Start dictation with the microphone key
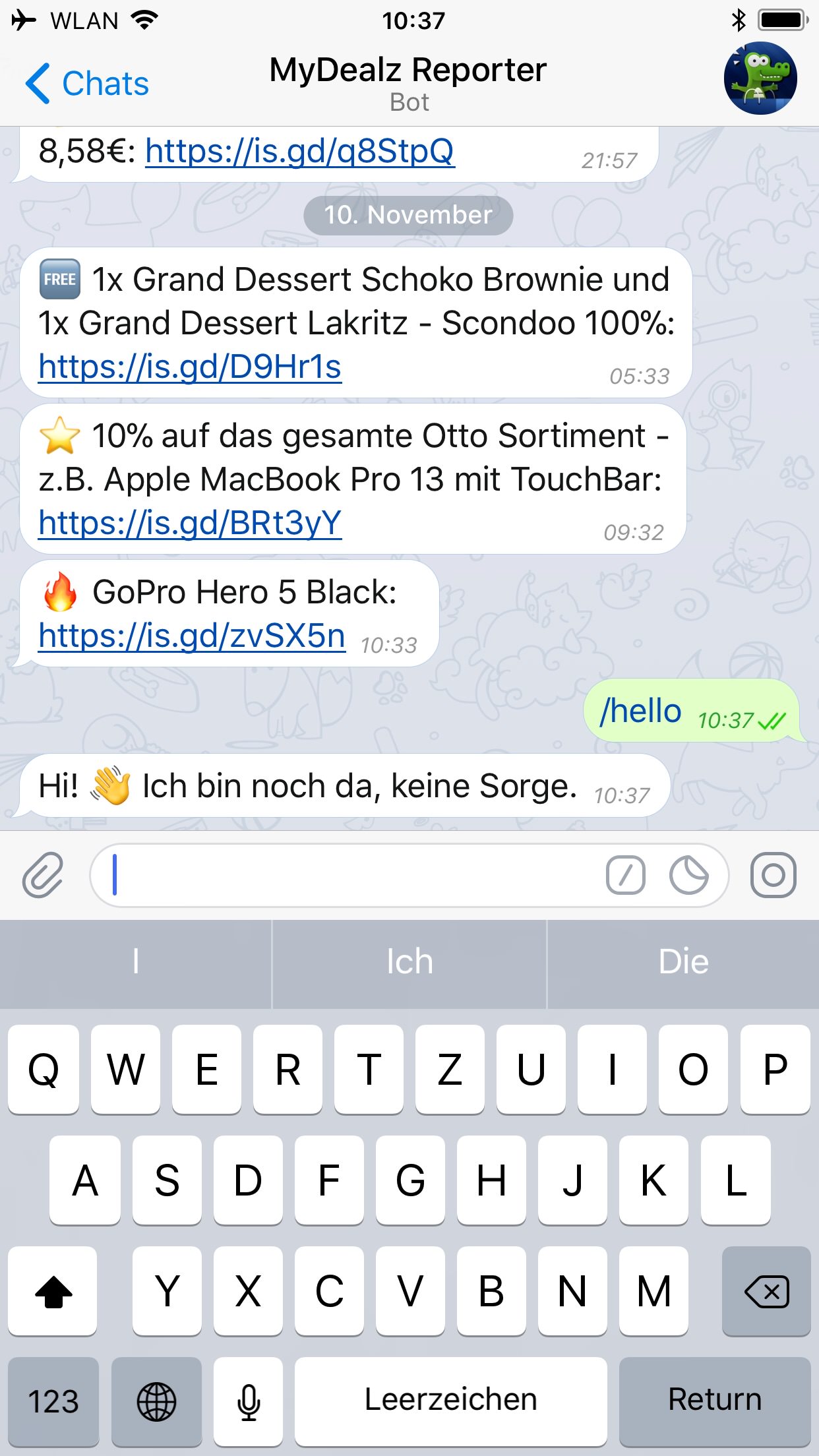 click(249, 1401)
